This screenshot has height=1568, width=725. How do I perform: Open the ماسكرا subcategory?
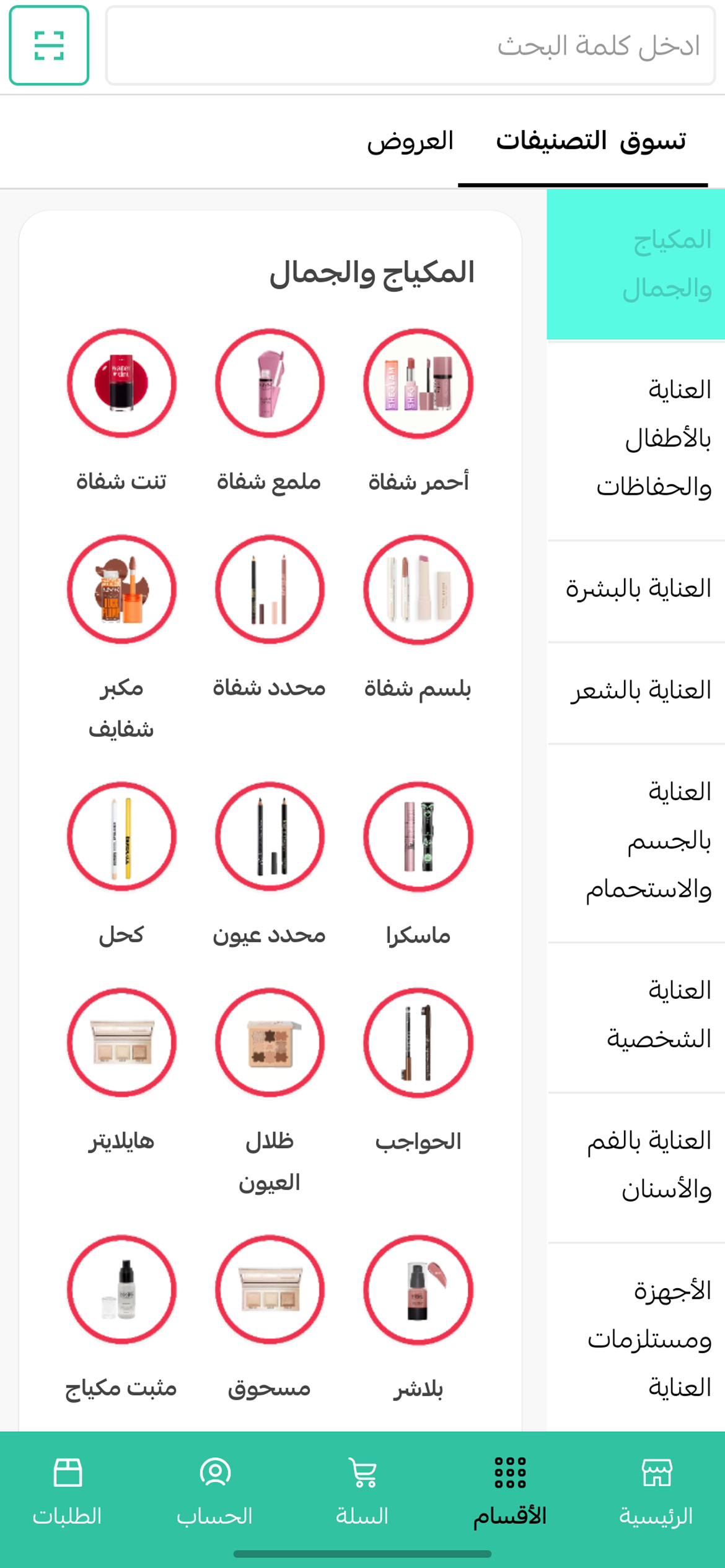418,837
